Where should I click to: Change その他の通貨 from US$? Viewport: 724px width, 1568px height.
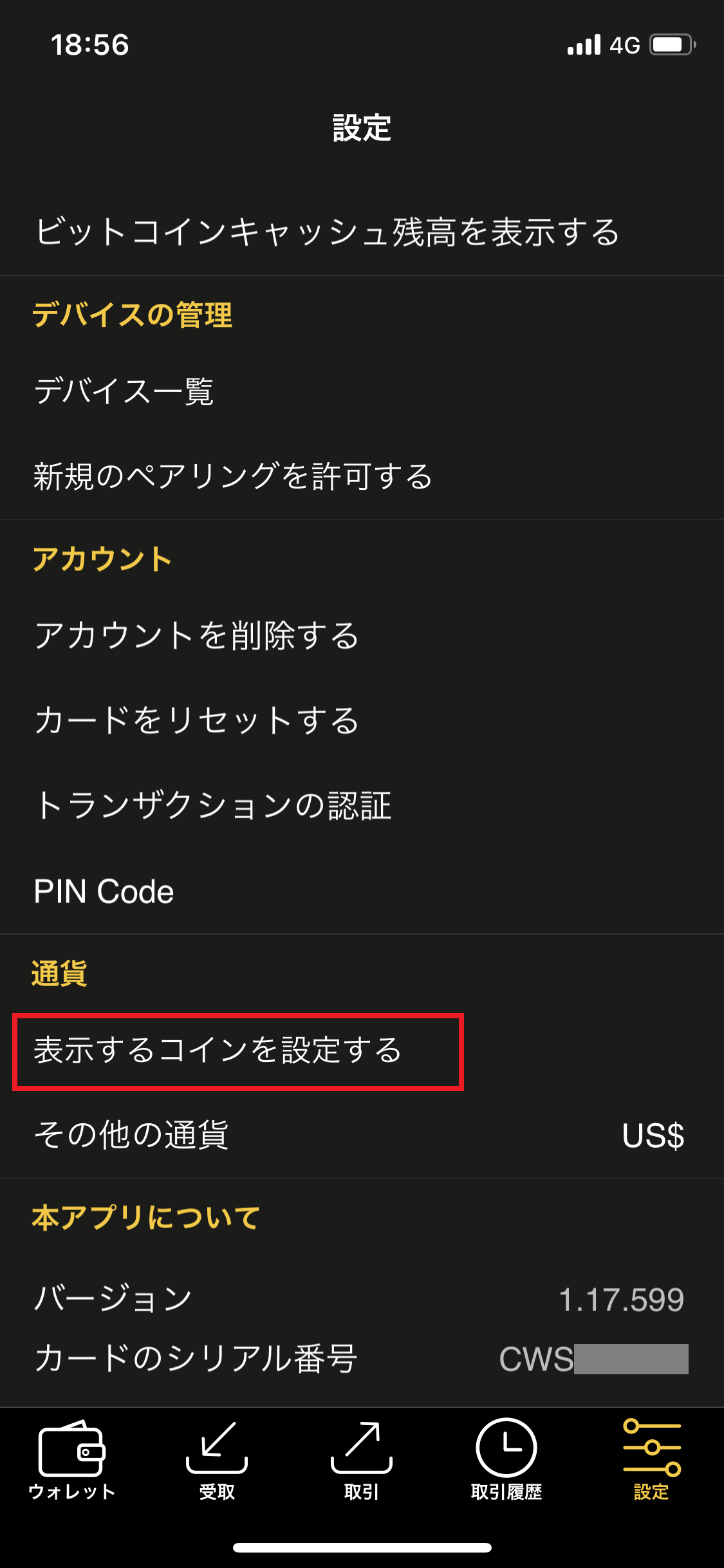pyautogui.click(x=362, y=1135)
